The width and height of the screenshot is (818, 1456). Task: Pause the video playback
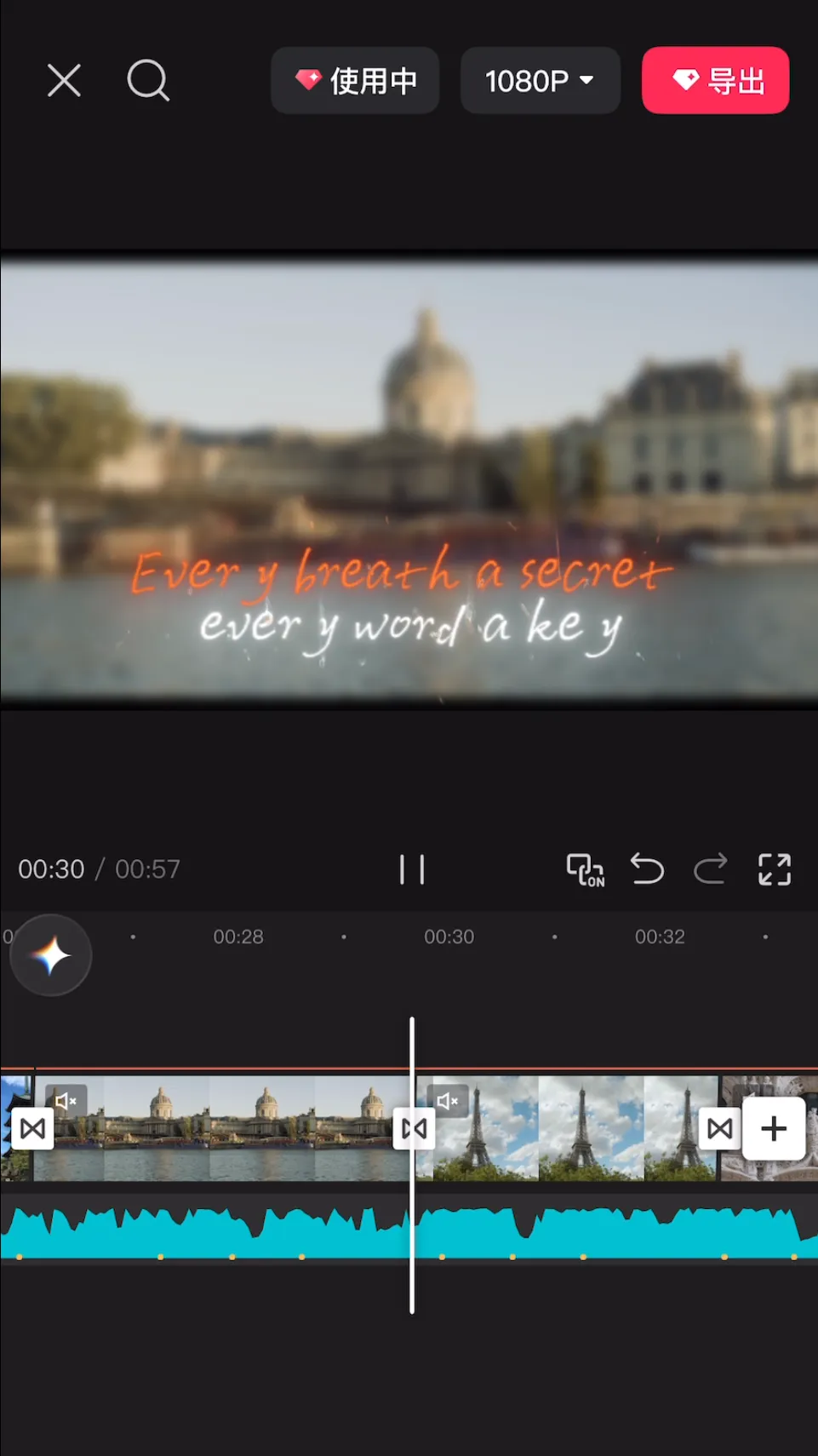tap(412, 869)
